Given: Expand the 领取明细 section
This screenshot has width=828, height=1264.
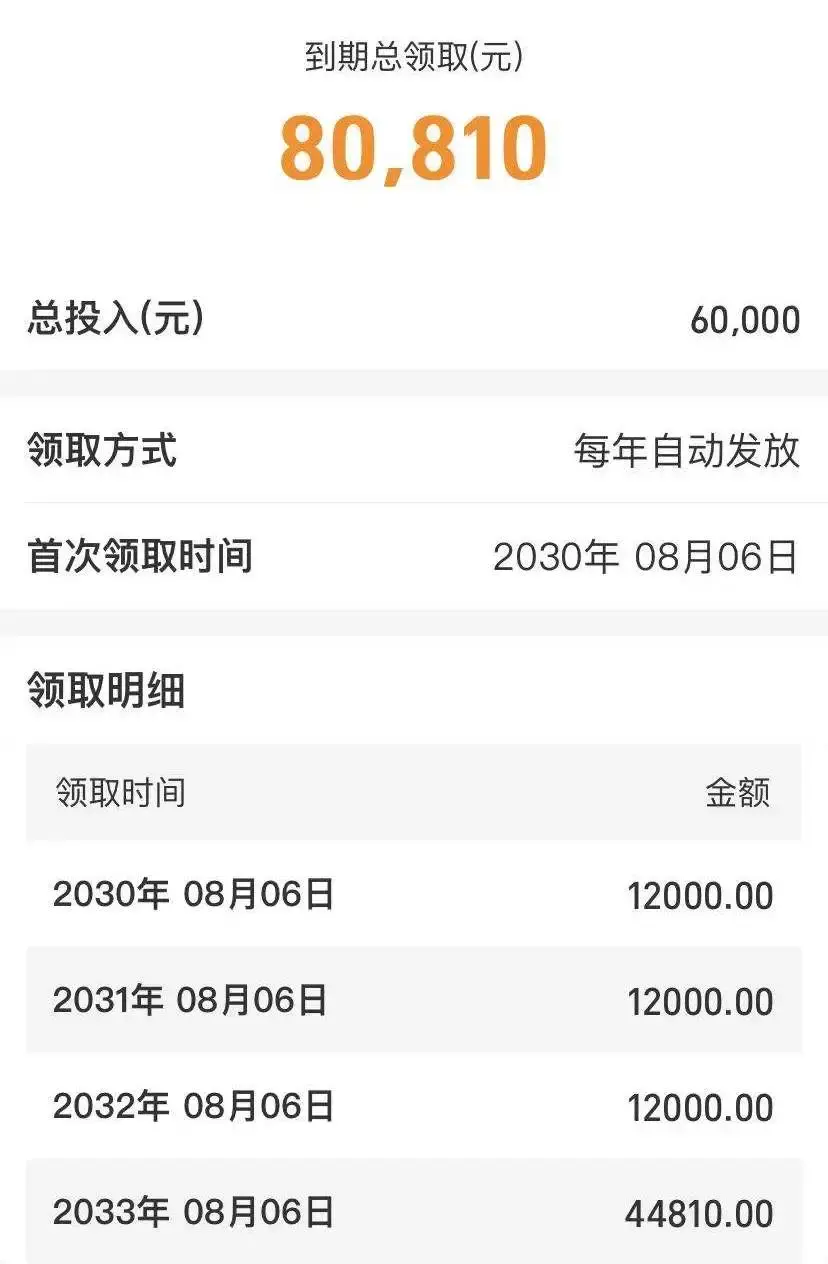Looking at the screenshot, I should coord(414,690).
